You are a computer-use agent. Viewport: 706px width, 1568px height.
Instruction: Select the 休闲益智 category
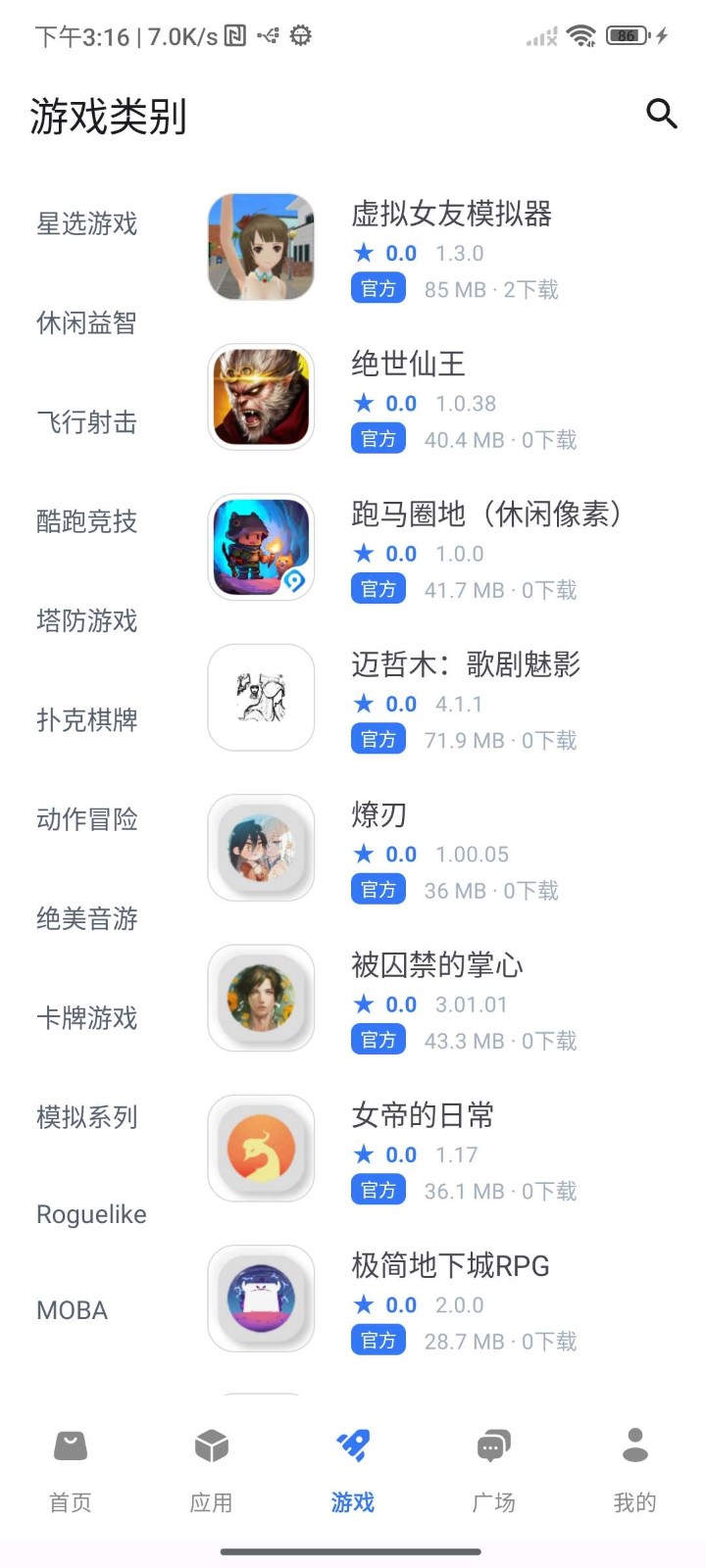86,322
